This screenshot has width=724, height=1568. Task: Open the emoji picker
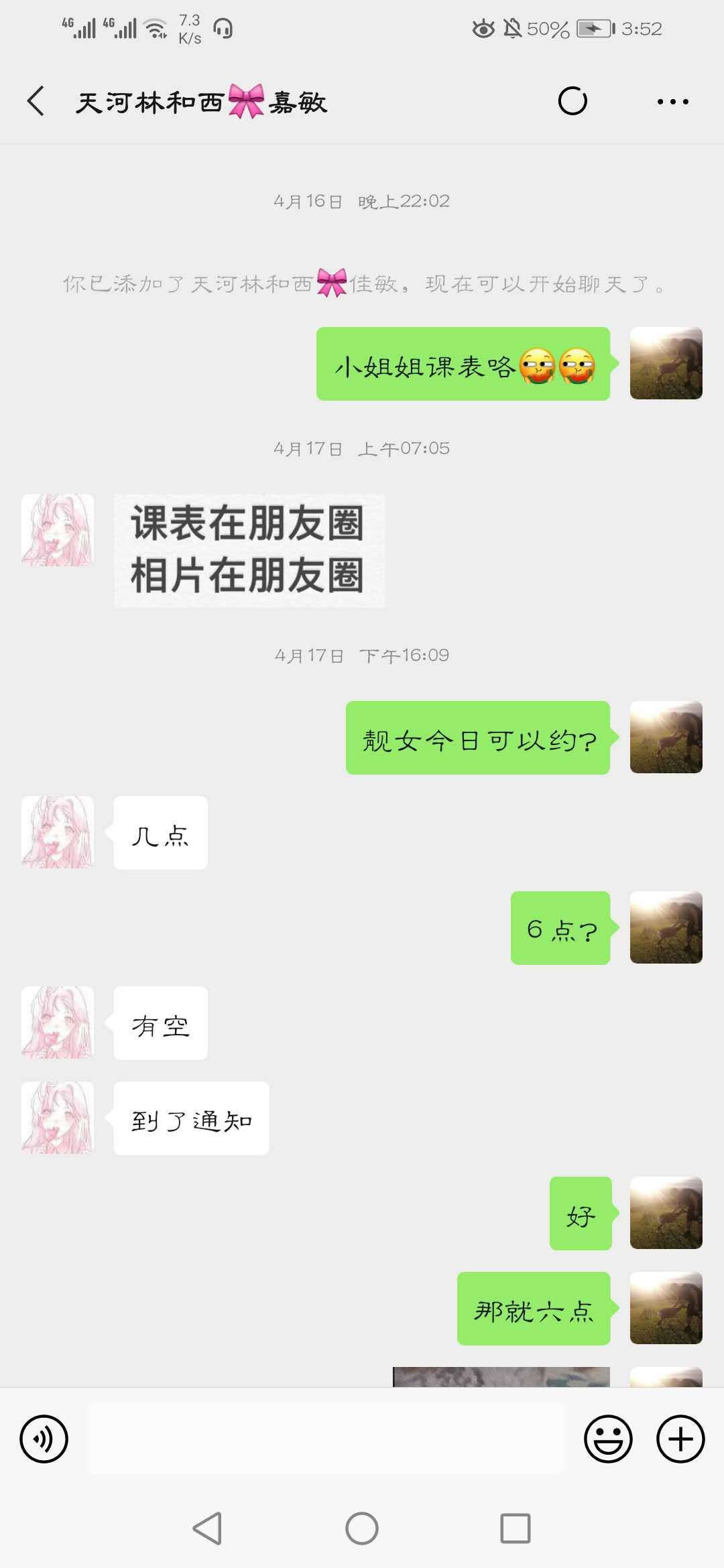pyautogui.click(x=608, y=1439)
